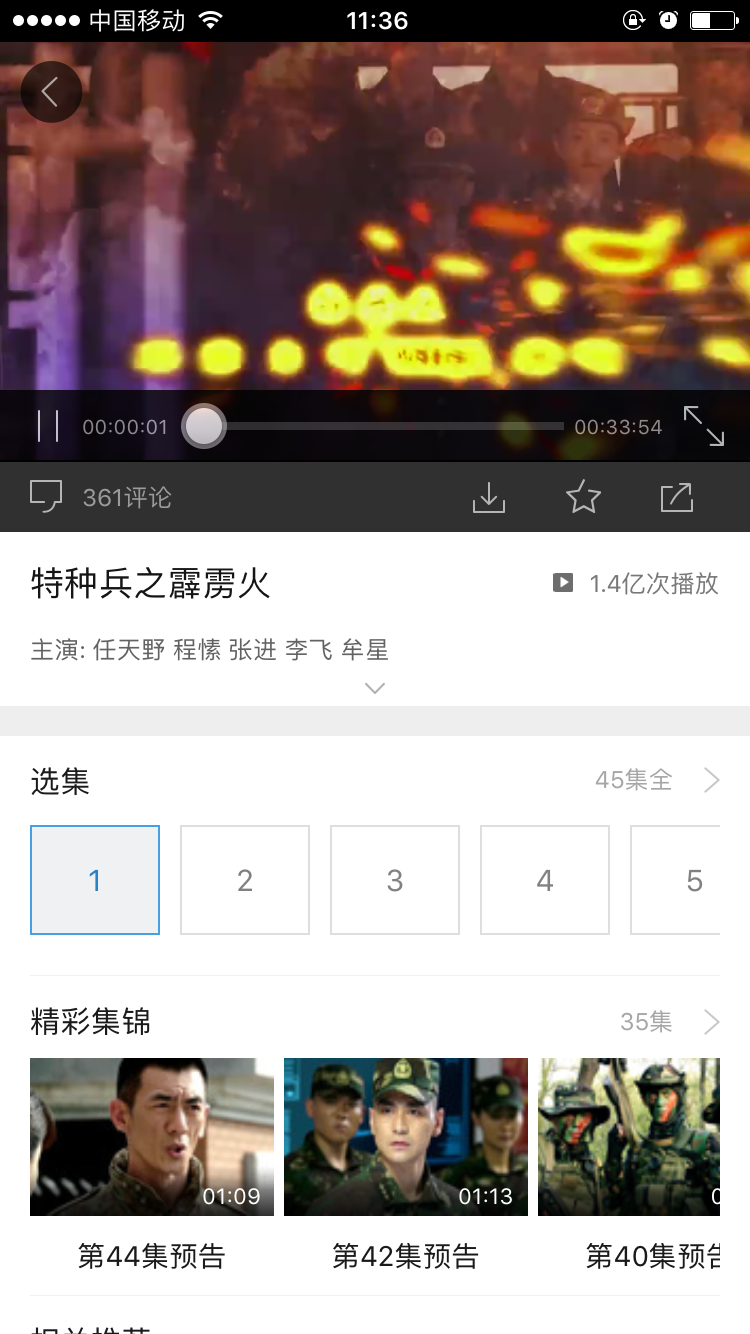Open the 361评论 comments section
The image size is (750, 1334).
point(125,496)
